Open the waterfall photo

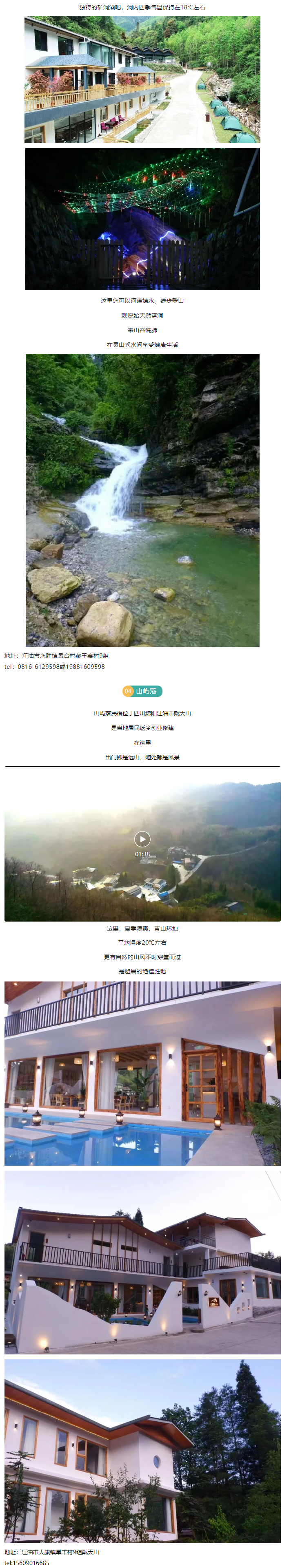(x=142, y=500)
